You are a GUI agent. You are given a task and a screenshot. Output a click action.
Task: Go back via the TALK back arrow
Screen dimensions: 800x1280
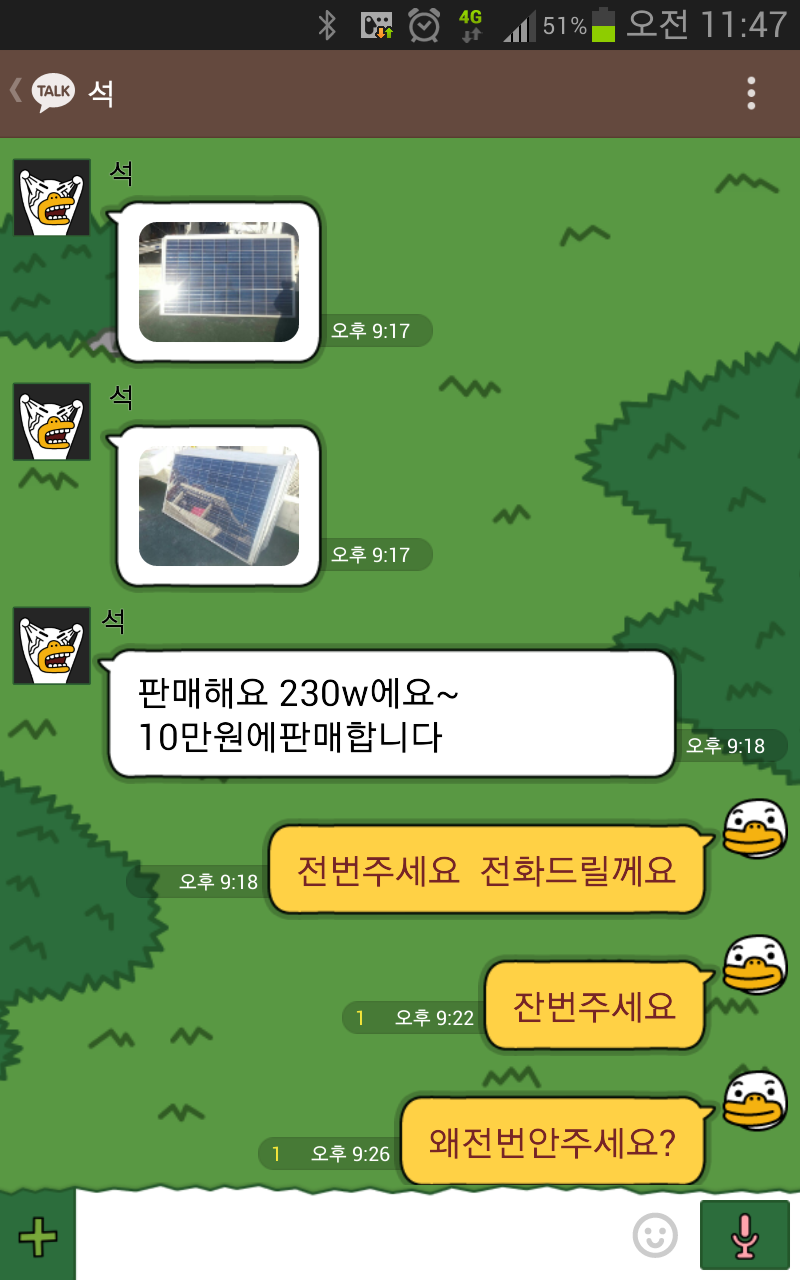[x=41, y=93]
